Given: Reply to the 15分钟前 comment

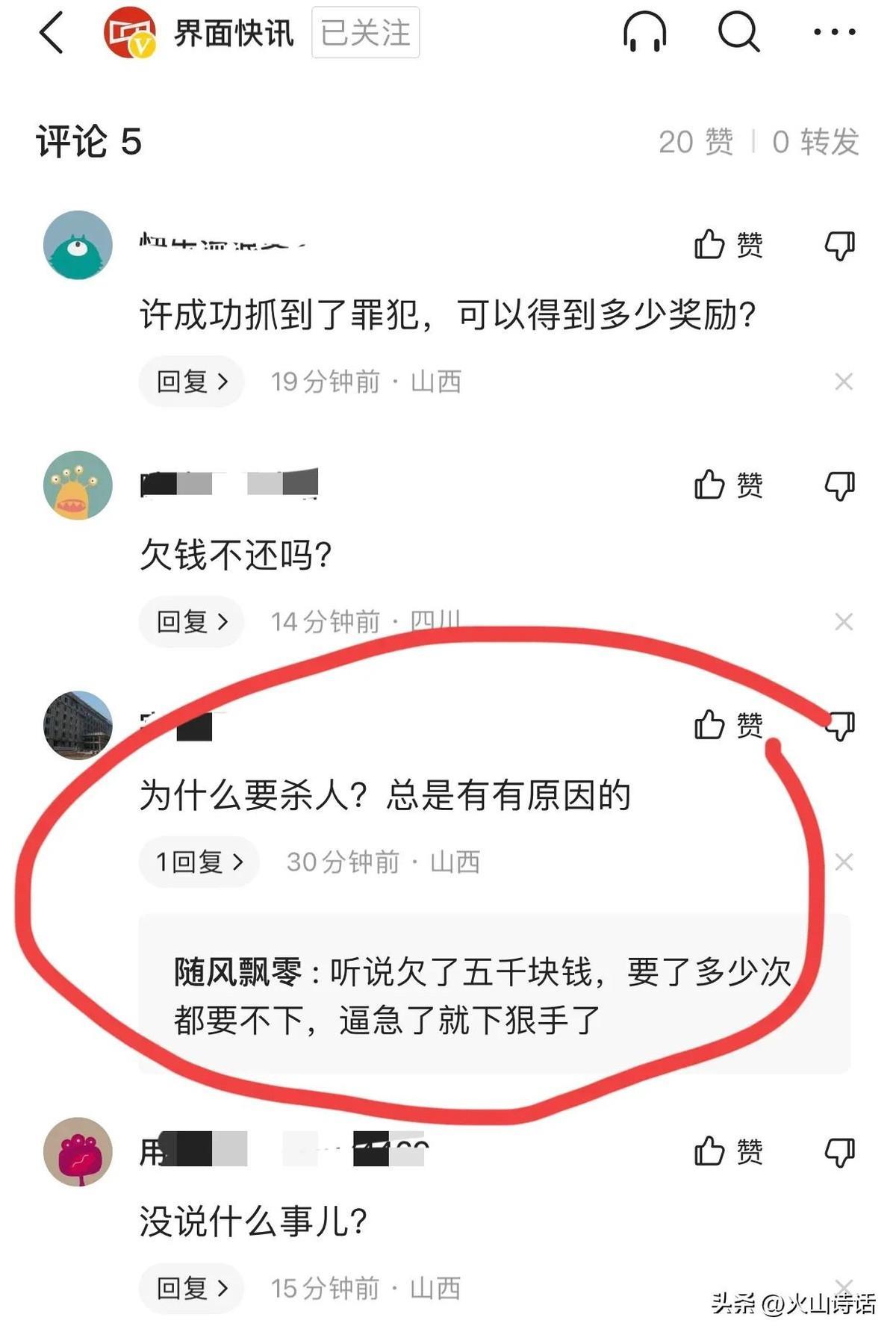Looking at the screenshot, I should click(192, 1287).
